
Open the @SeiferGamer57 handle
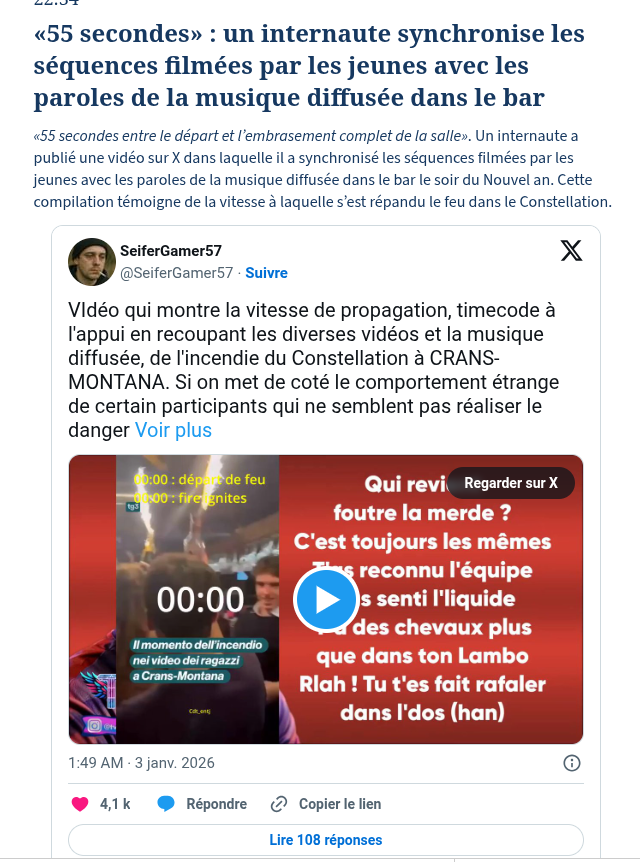click(177, 272)
